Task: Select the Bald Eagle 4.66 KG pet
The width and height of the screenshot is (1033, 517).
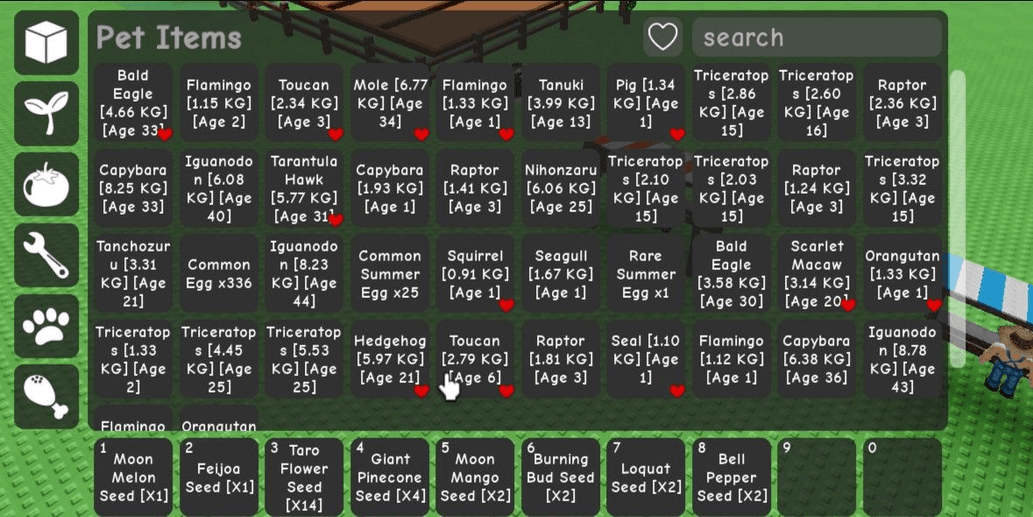Action: (x=133, y=103)
